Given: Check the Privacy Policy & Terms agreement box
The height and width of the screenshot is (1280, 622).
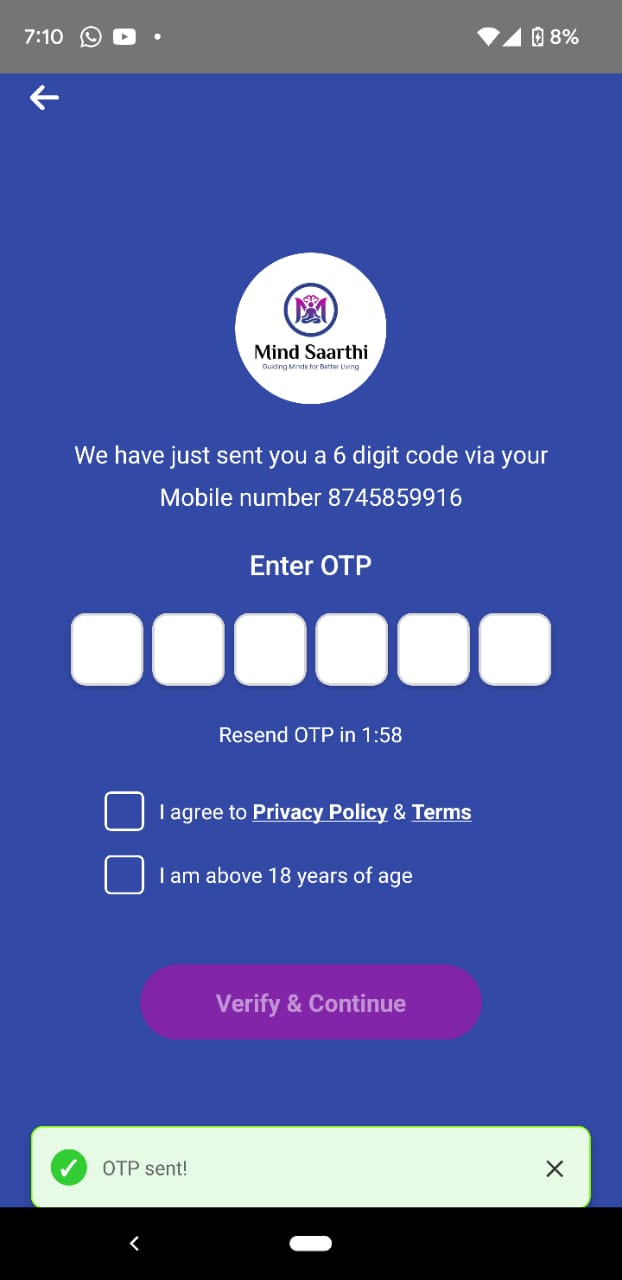Looking at the screenshot, I should pos(124,811).
